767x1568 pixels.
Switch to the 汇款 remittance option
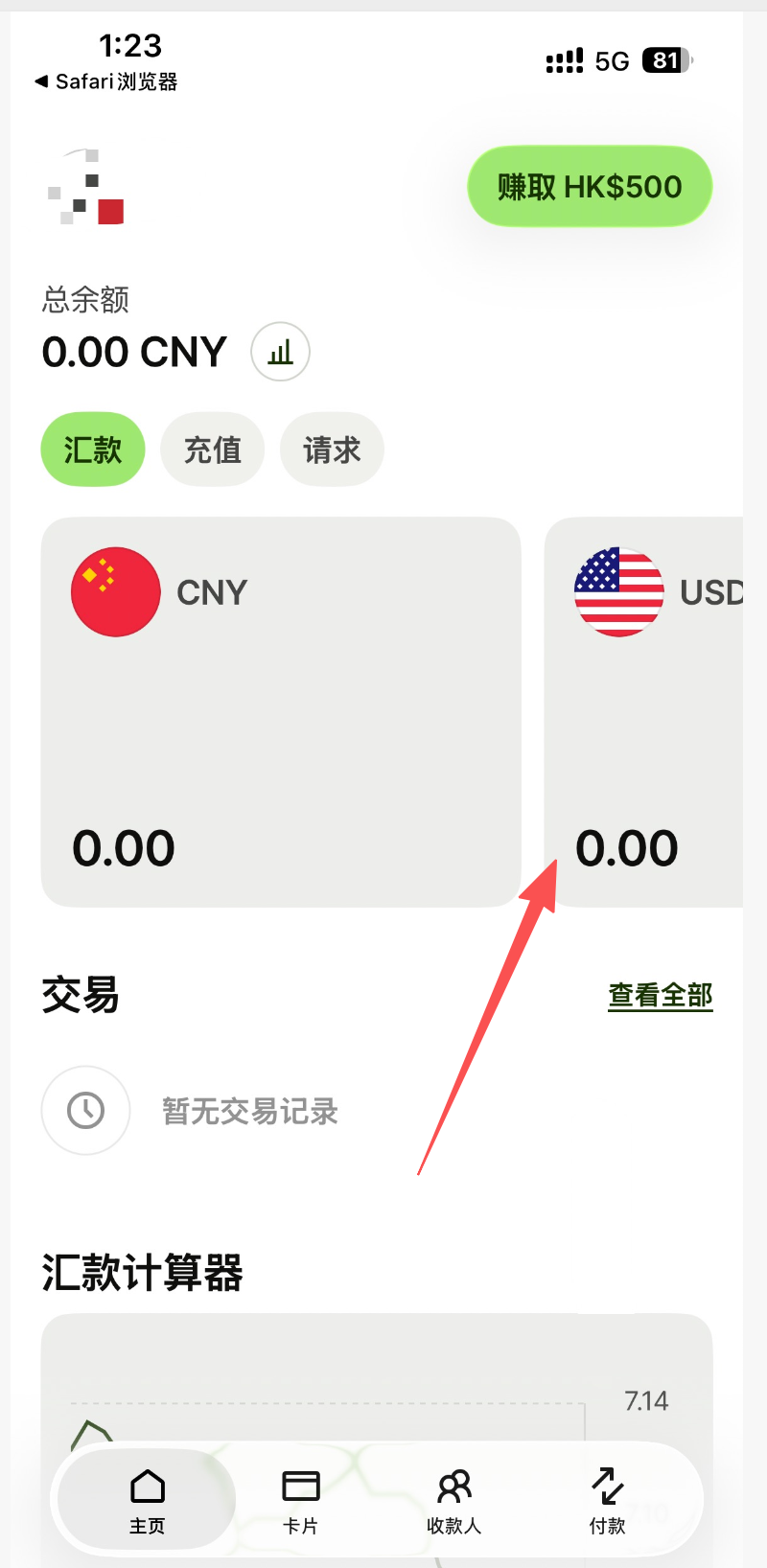92,449
